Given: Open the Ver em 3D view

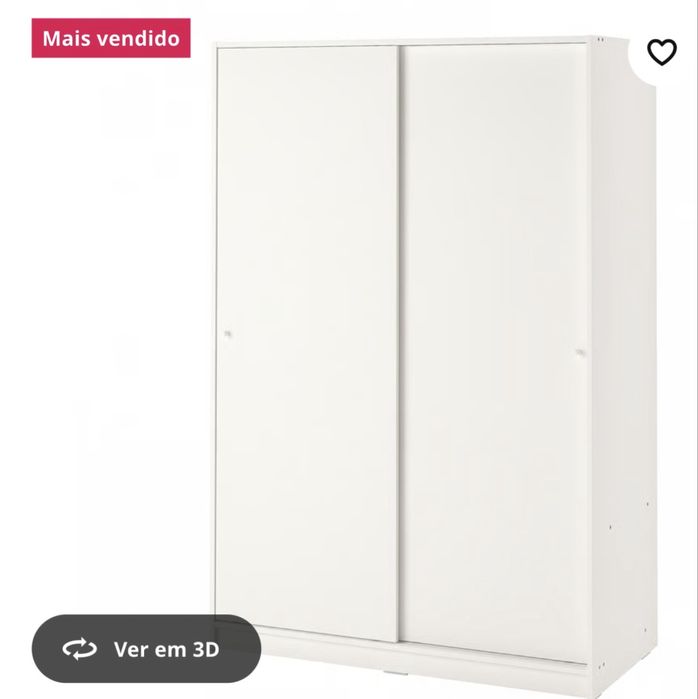Looking at the screenshot, I should (x=146, y=649).
